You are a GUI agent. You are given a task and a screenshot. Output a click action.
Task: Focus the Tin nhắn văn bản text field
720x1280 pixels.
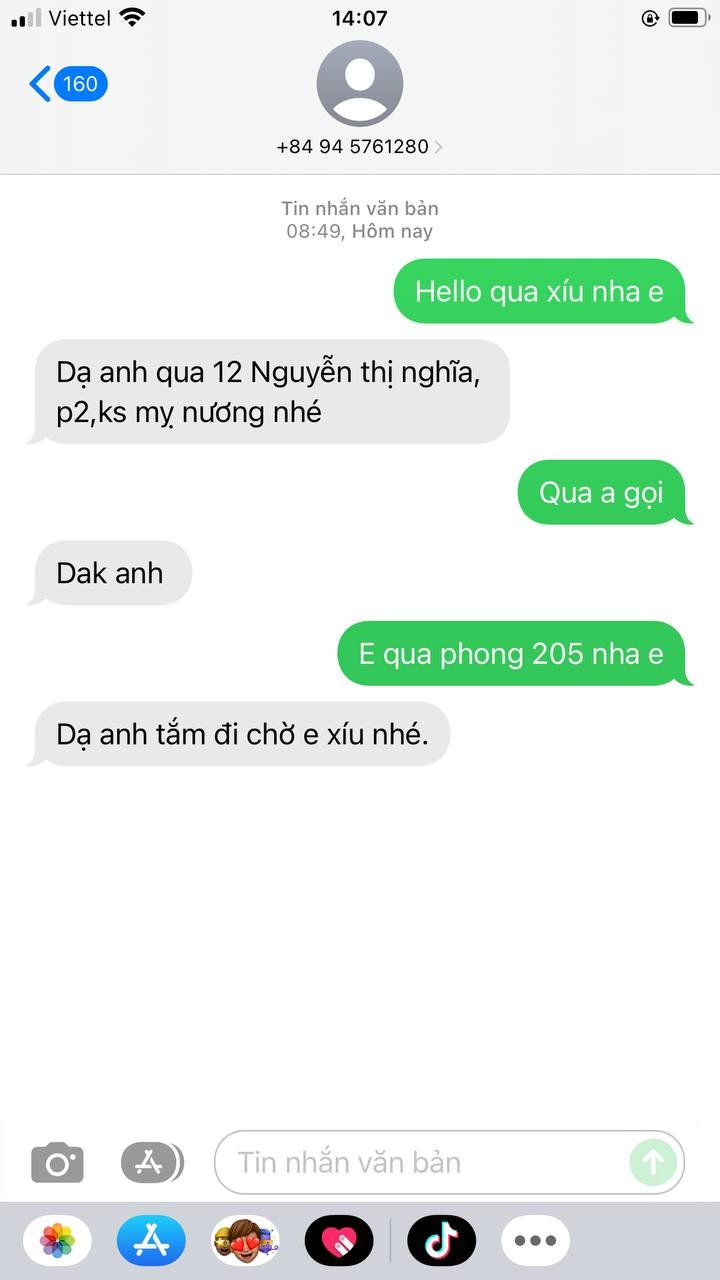click(x=420, y=1162)
